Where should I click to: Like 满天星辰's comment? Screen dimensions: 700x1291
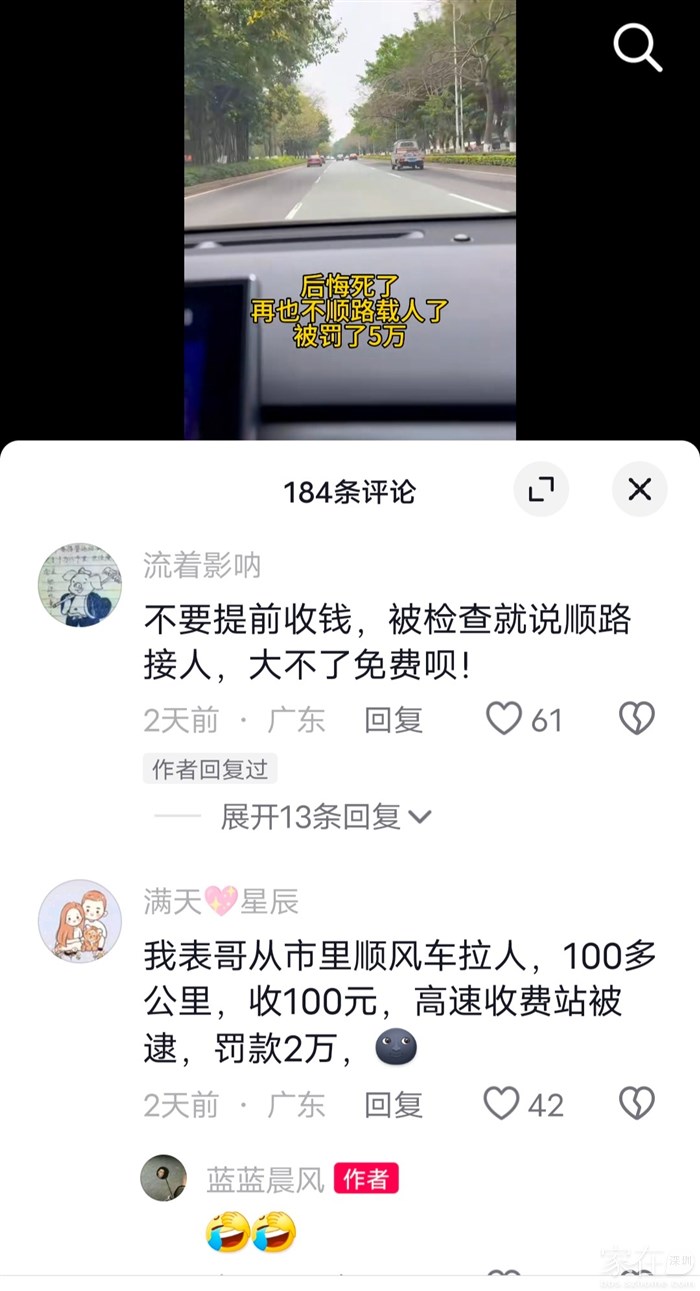(x=502, y=1103)
